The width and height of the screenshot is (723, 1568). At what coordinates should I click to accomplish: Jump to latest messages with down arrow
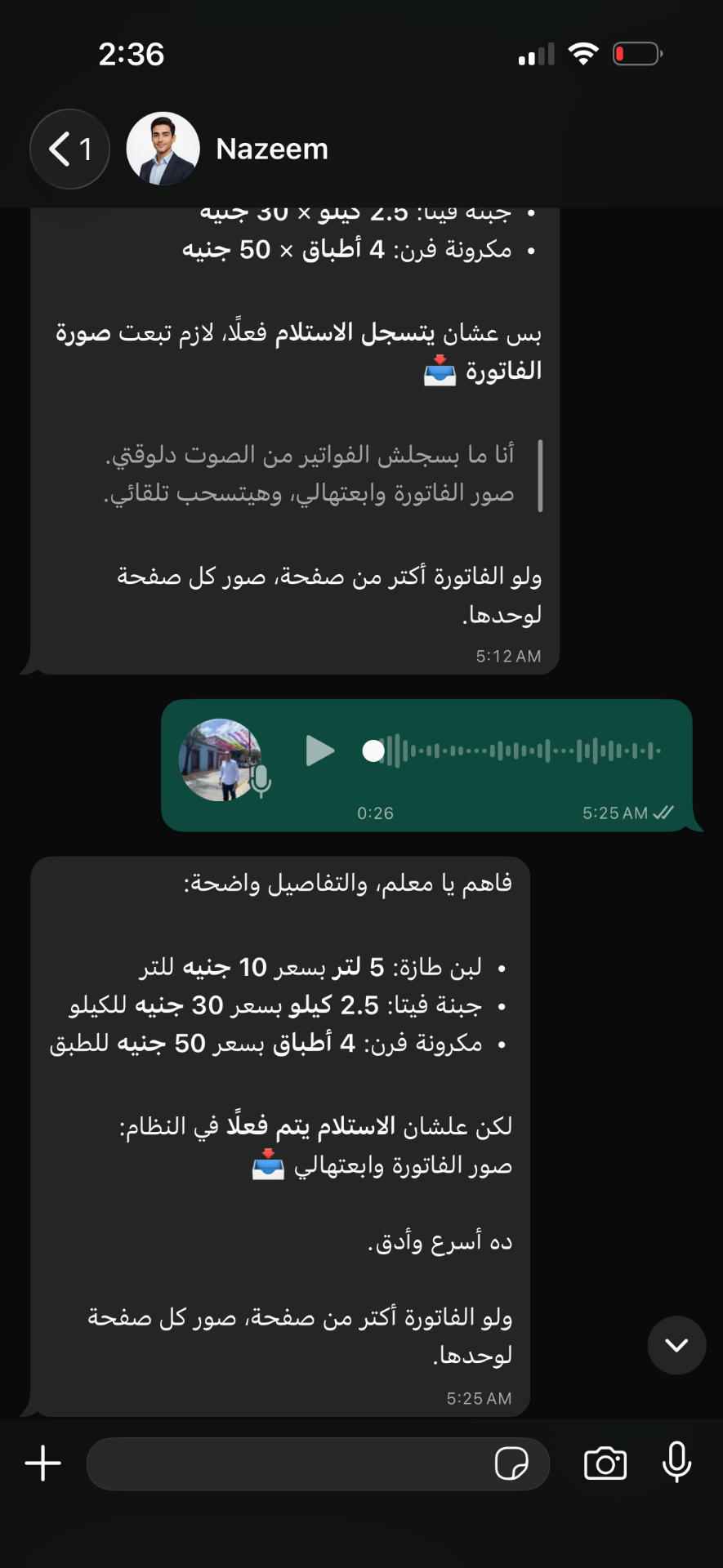click(x=676, y=1345)
